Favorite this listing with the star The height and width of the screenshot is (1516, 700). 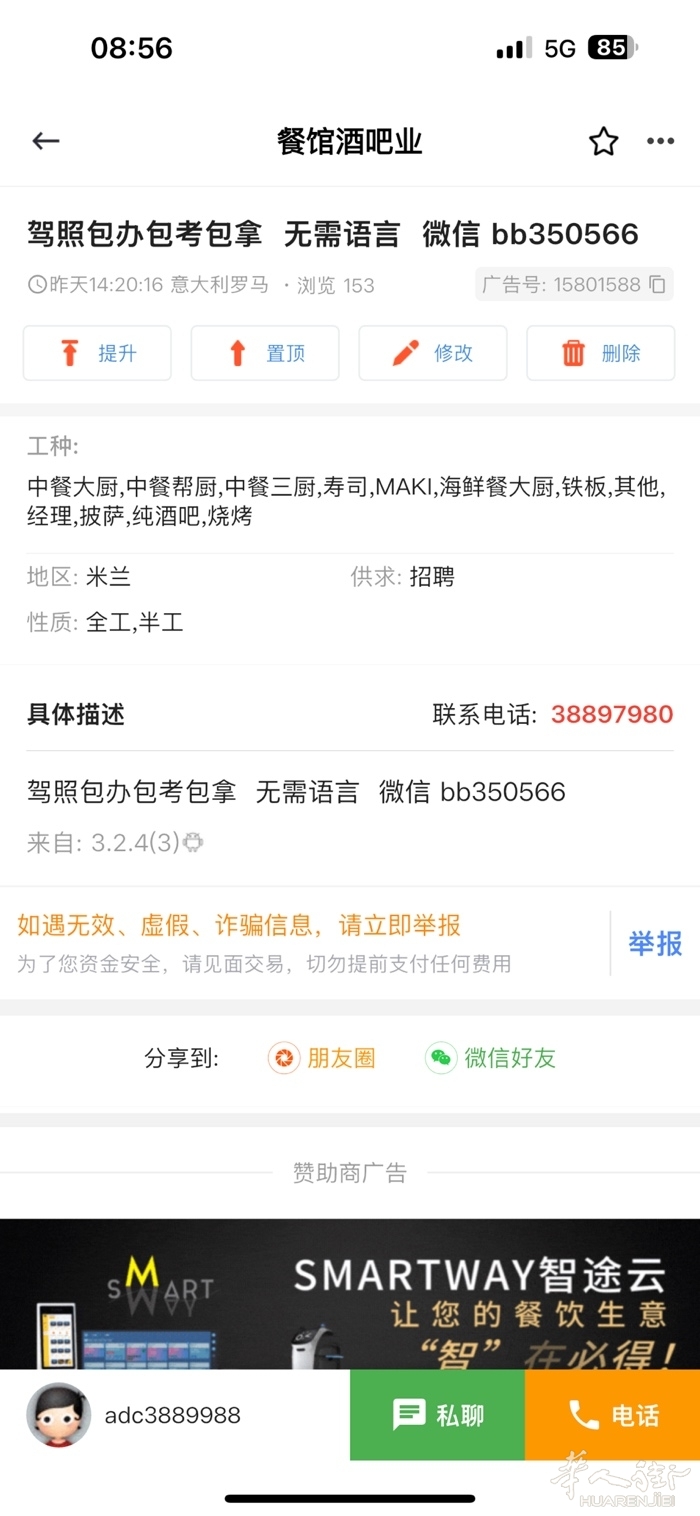pos(603,141)
